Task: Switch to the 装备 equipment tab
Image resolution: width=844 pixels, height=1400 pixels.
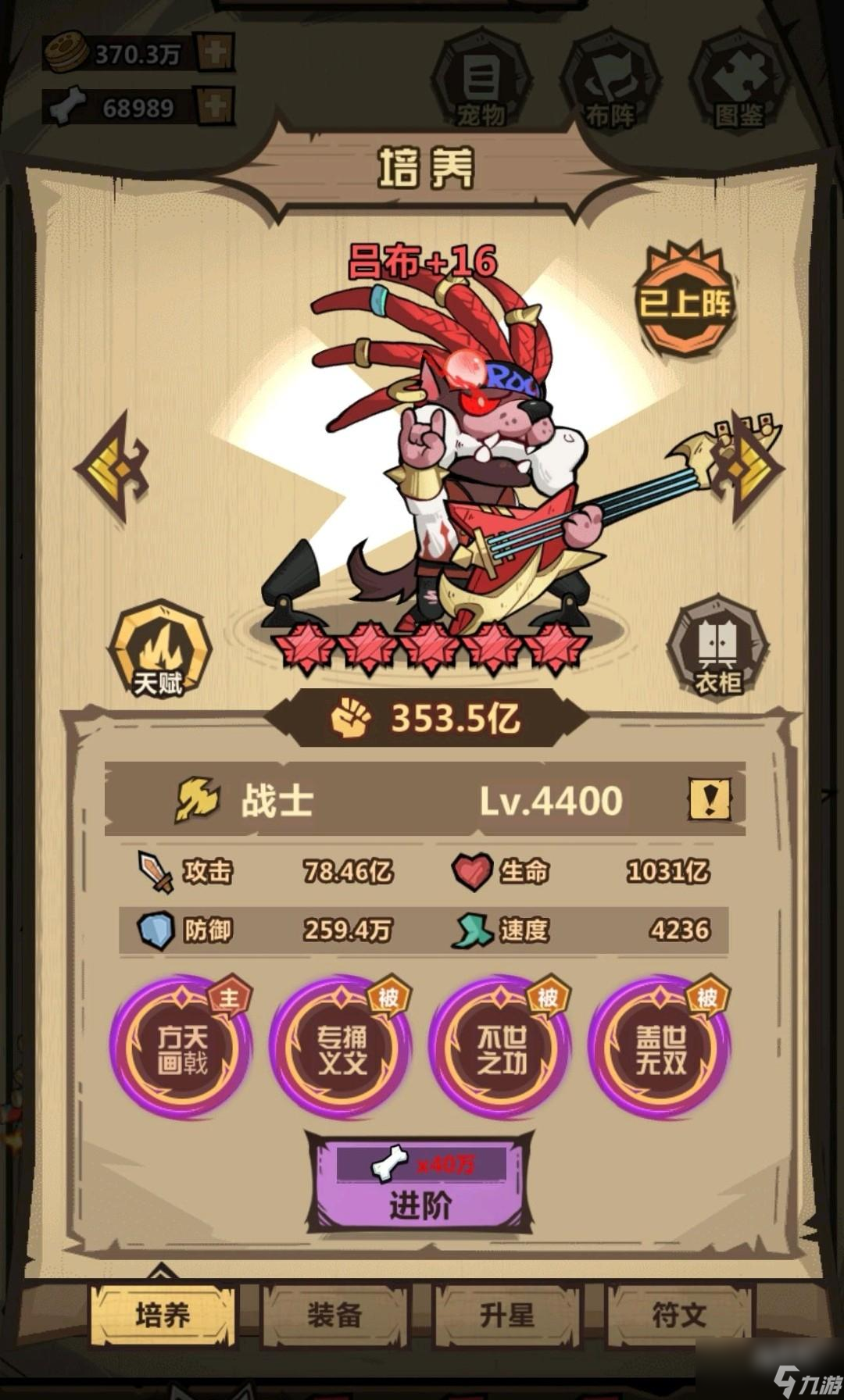Action: [334, 1315]
